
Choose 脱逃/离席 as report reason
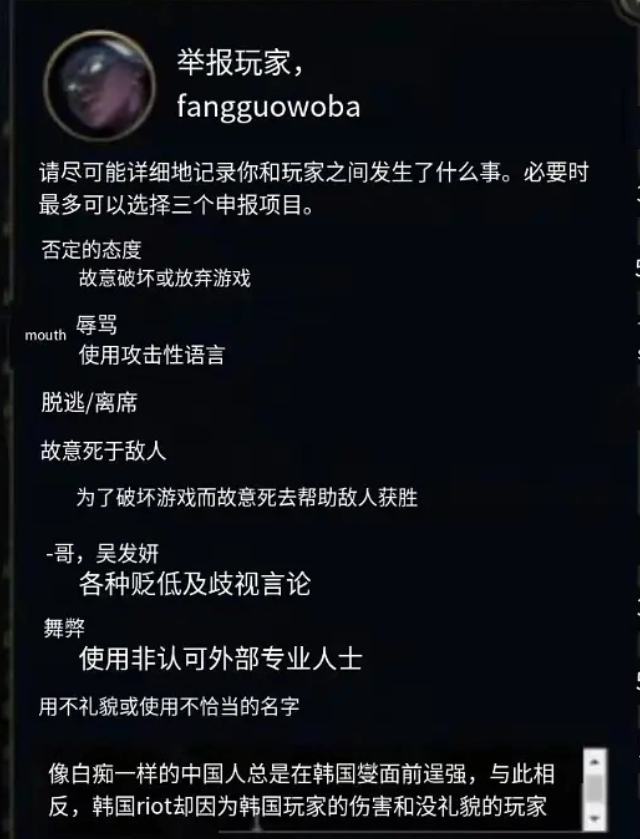point(89,403)
